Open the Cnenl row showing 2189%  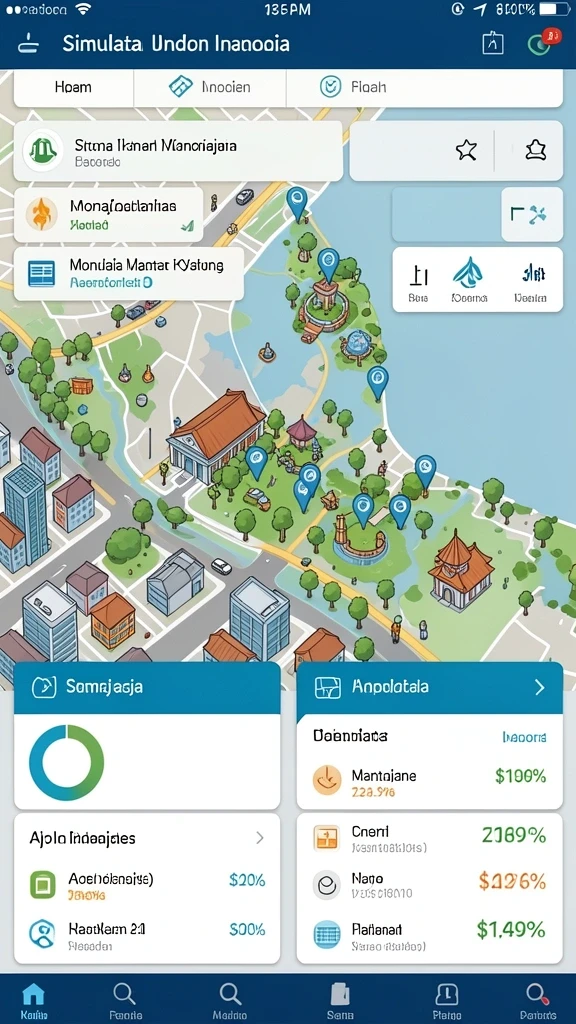[430, 838]
